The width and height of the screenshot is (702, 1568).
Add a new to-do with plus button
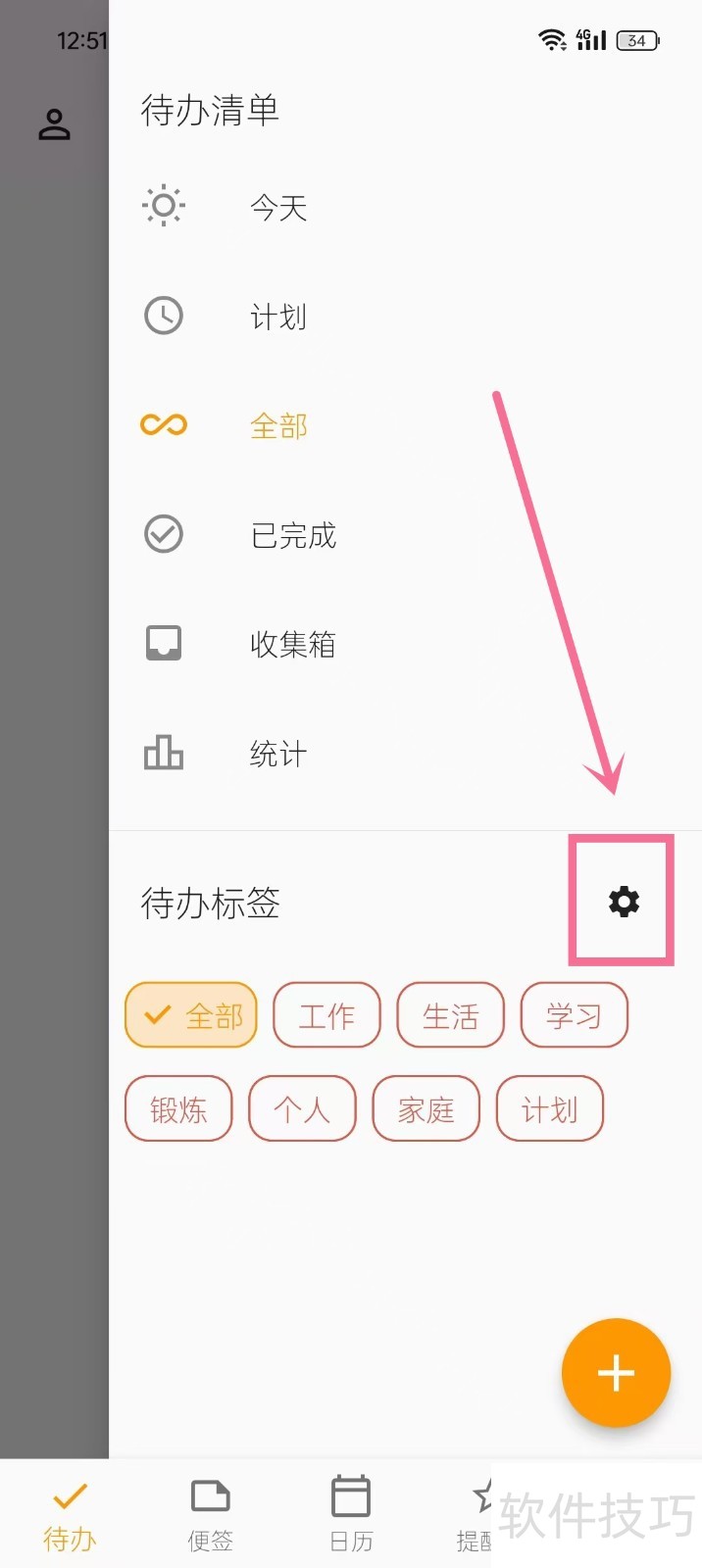pos(616,1373)
